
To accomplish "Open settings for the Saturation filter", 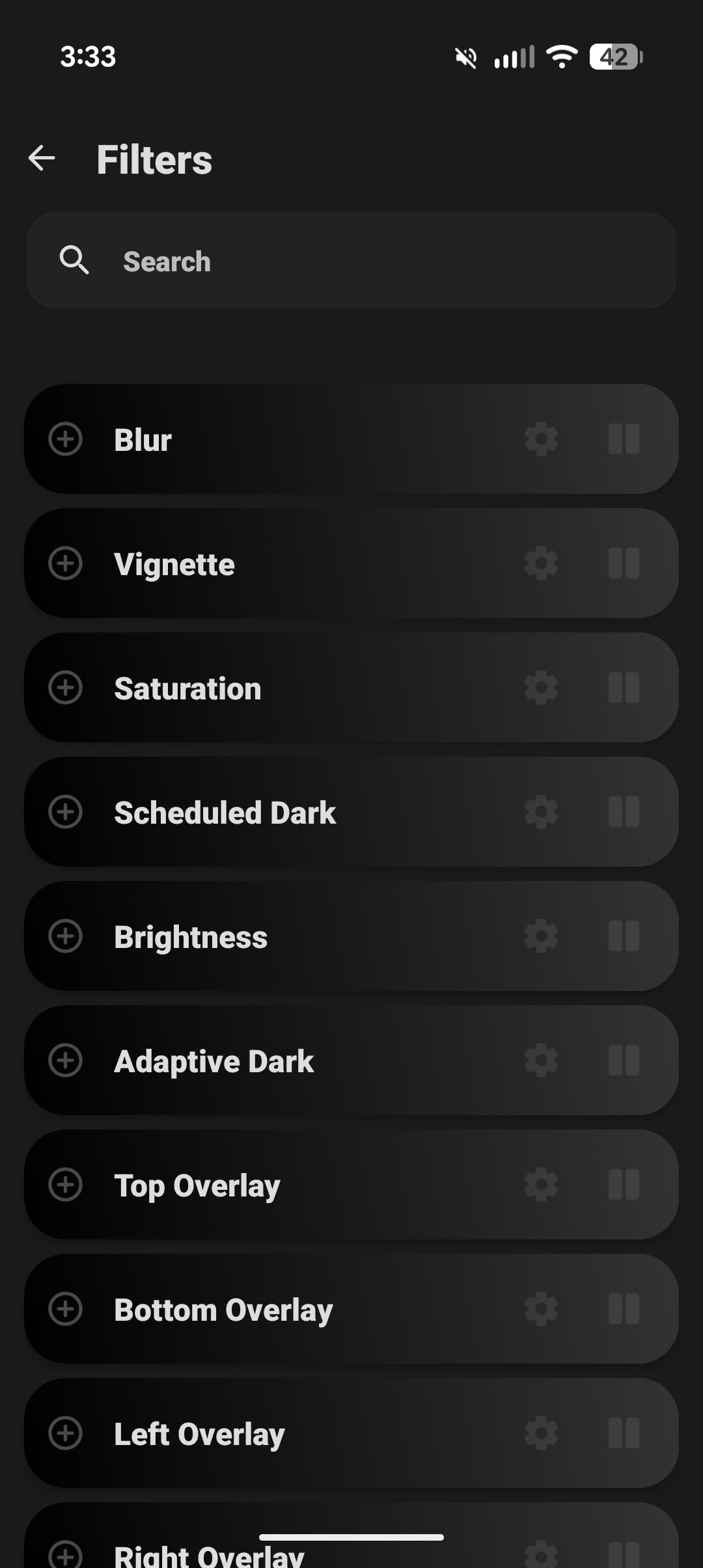I will coord(540,688).
